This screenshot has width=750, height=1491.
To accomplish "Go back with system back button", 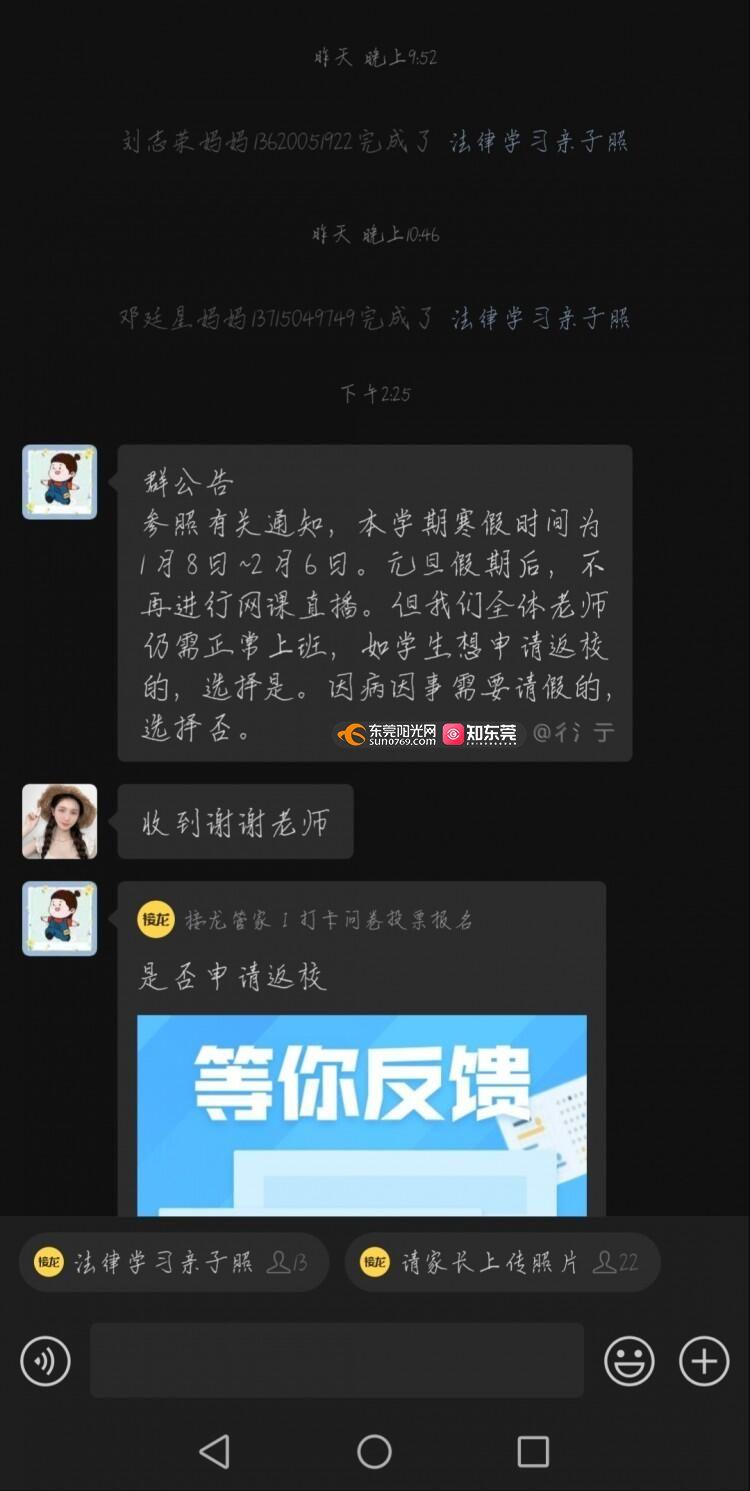I will click(214, 1451).
